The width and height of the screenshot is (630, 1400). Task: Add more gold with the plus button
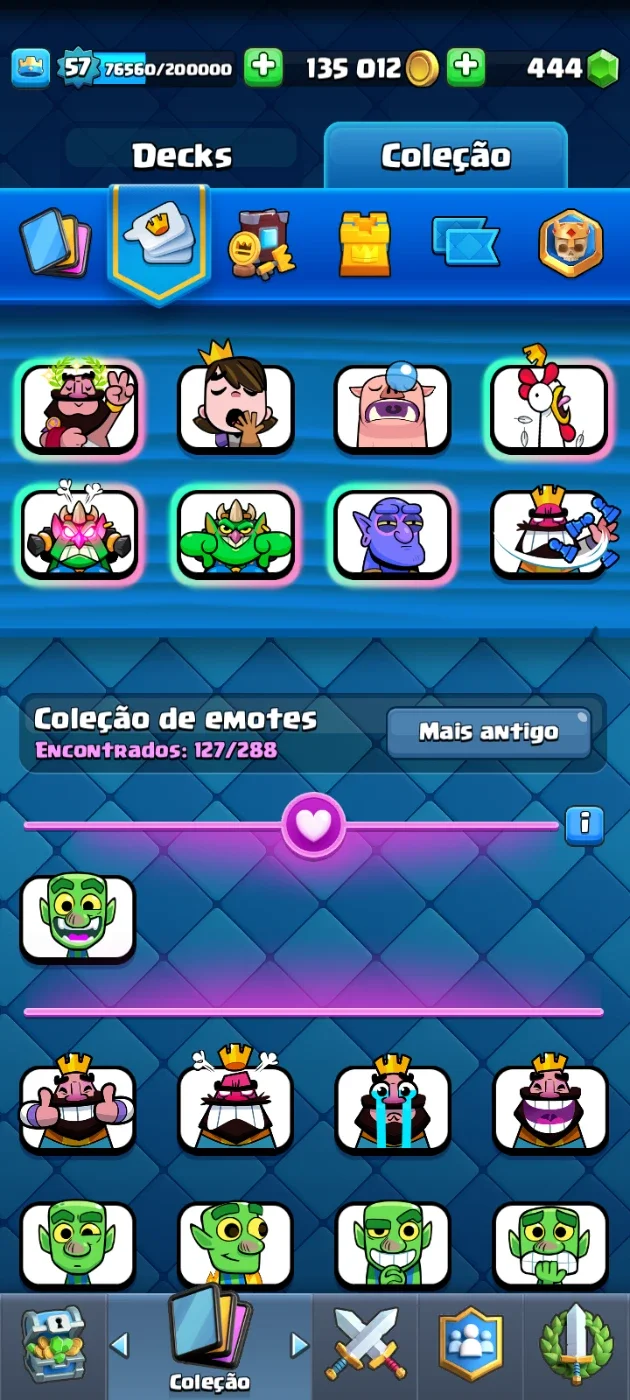coord(264,68)
